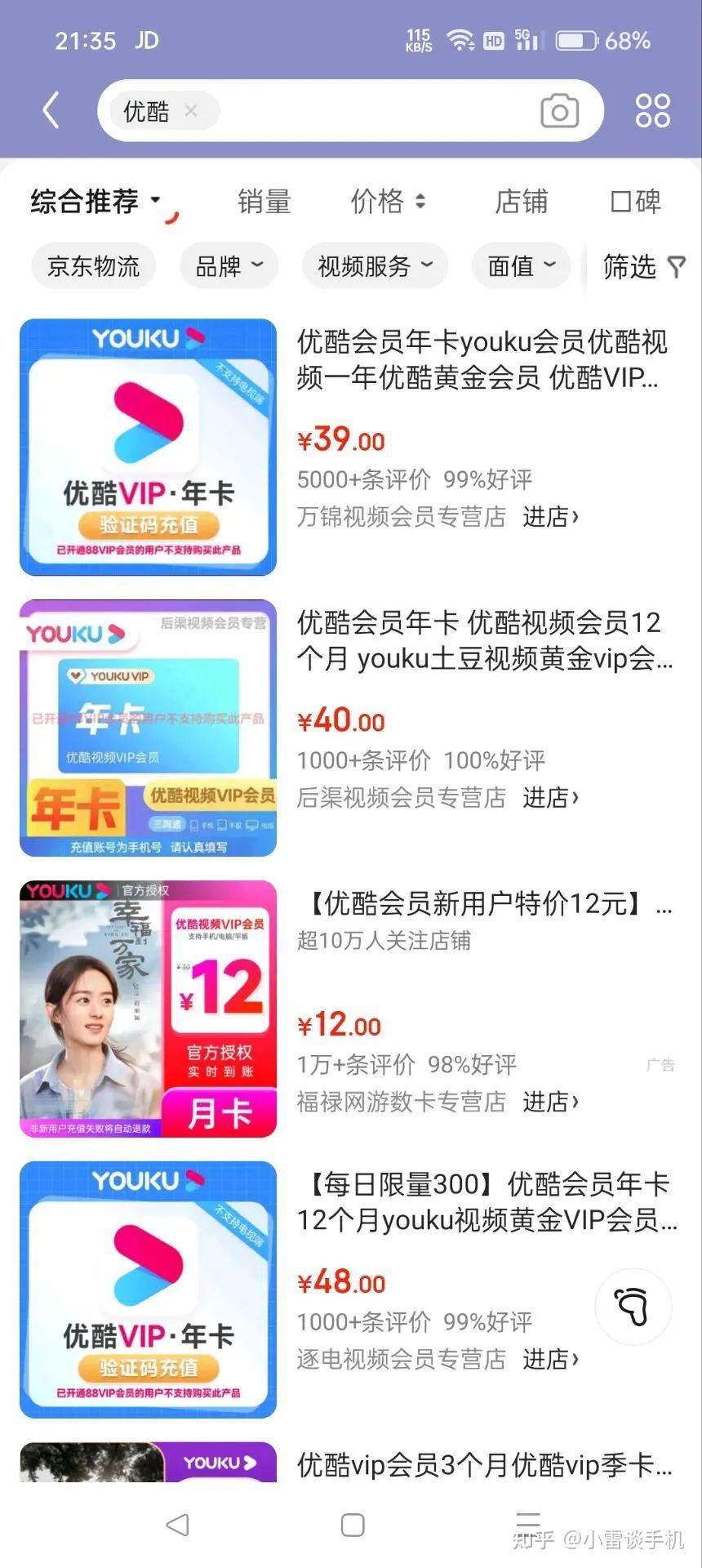Viewport: 702px width, 1568px height.
Task: Open the camera image search
Action: point(558,110)
